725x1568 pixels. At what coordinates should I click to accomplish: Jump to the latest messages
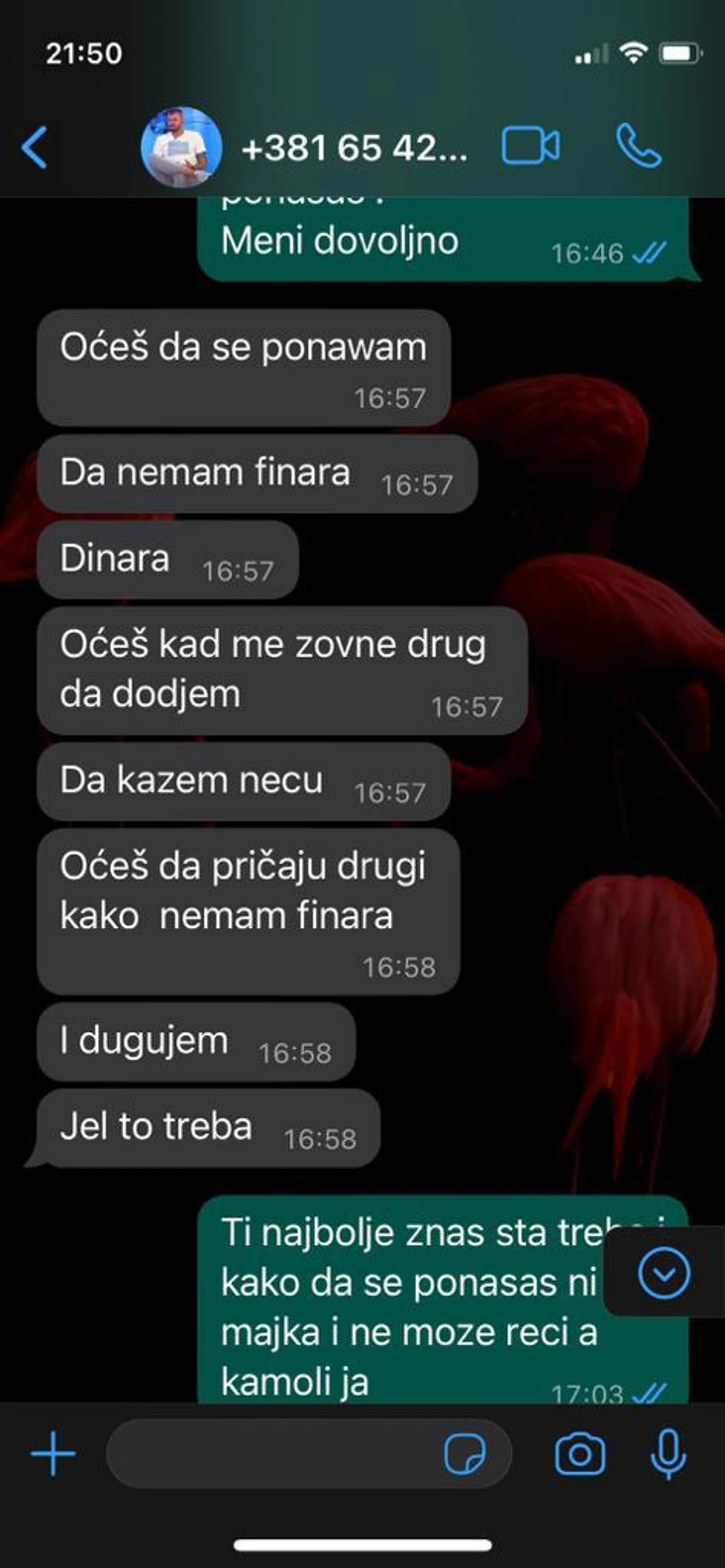coord(663,1273)
